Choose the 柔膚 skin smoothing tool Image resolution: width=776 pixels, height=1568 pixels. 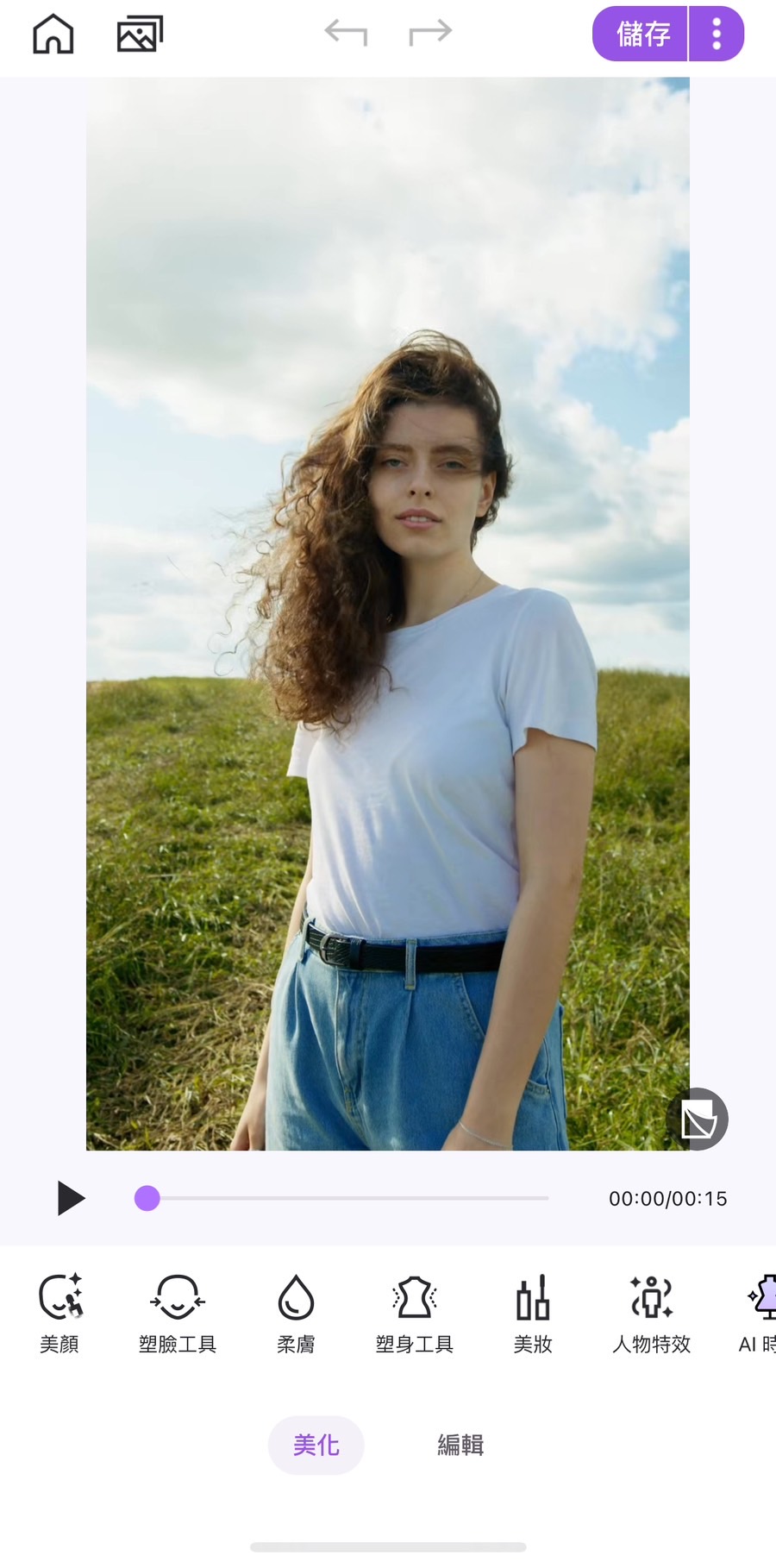pyautogui.click(x=296, y=1313)
